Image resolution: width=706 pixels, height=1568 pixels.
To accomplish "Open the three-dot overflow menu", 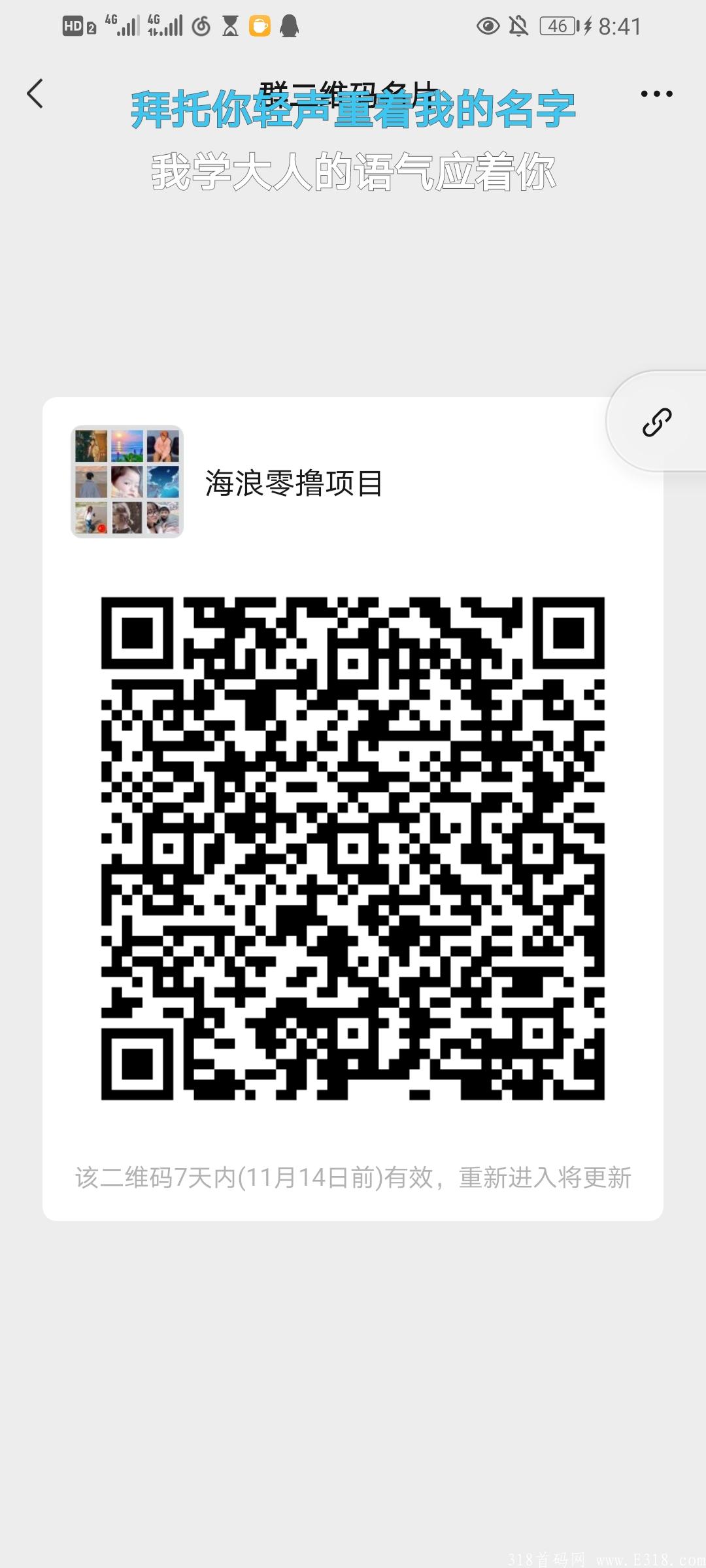I will tap(656, 93).
